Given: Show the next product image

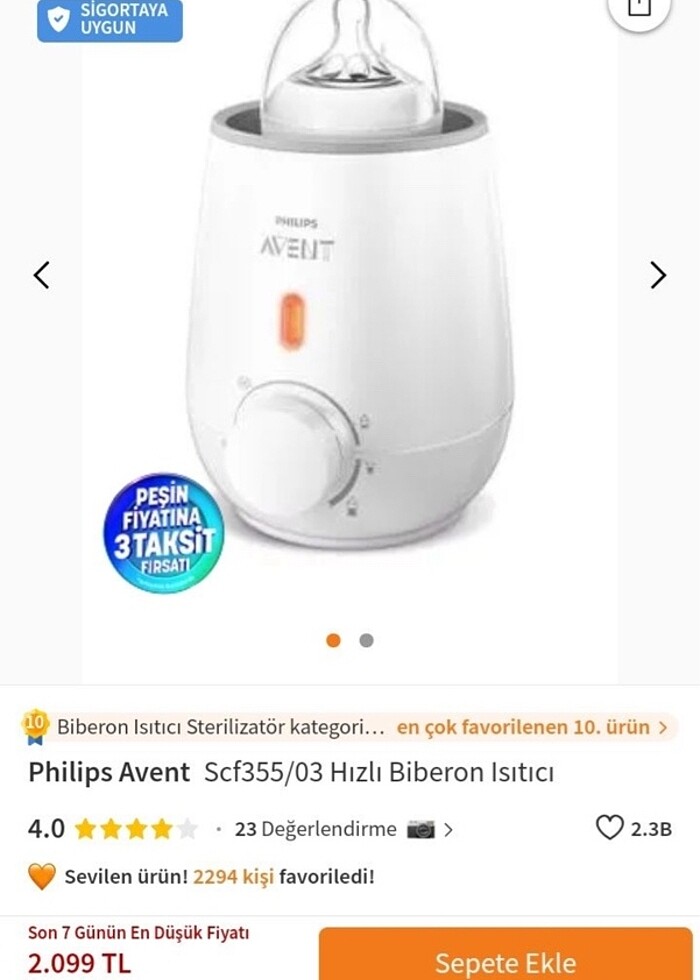Looking at the screenshot, I should pyautogui.click(x=658, y=275).
